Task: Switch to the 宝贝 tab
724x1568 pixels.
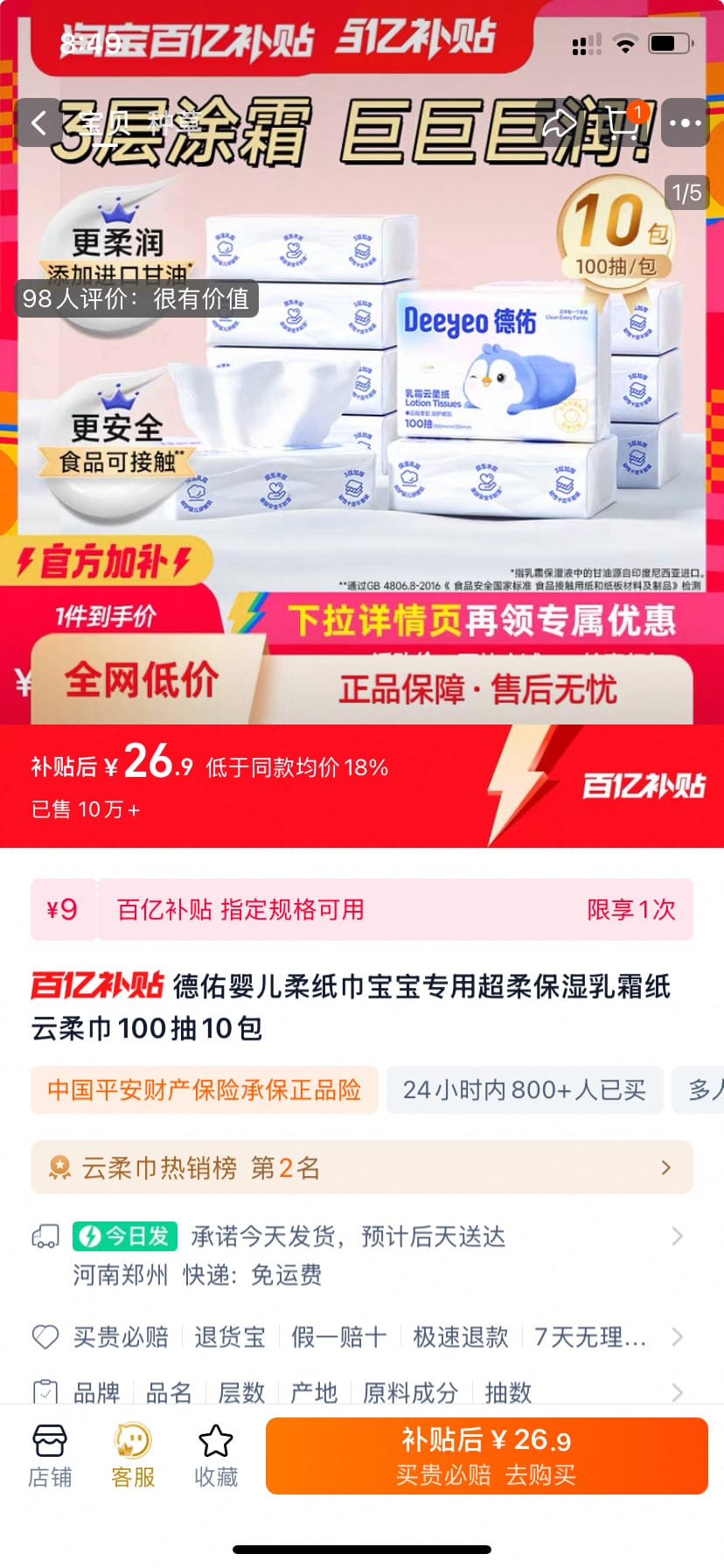Action: 105,122
